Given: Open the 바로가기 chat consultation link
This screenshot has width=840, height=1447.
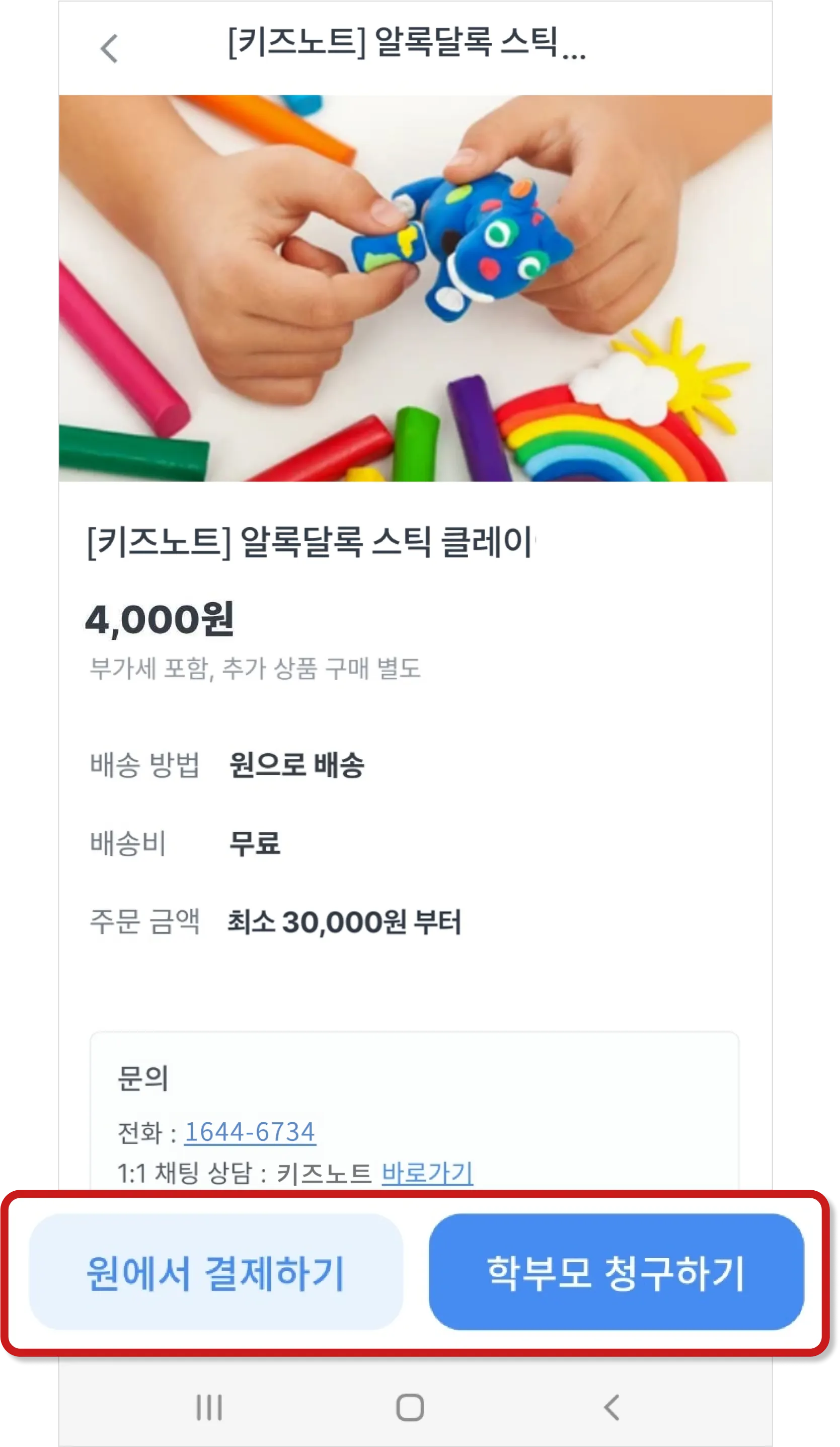Looking at the screenshot, I should tap(427, 1173).
